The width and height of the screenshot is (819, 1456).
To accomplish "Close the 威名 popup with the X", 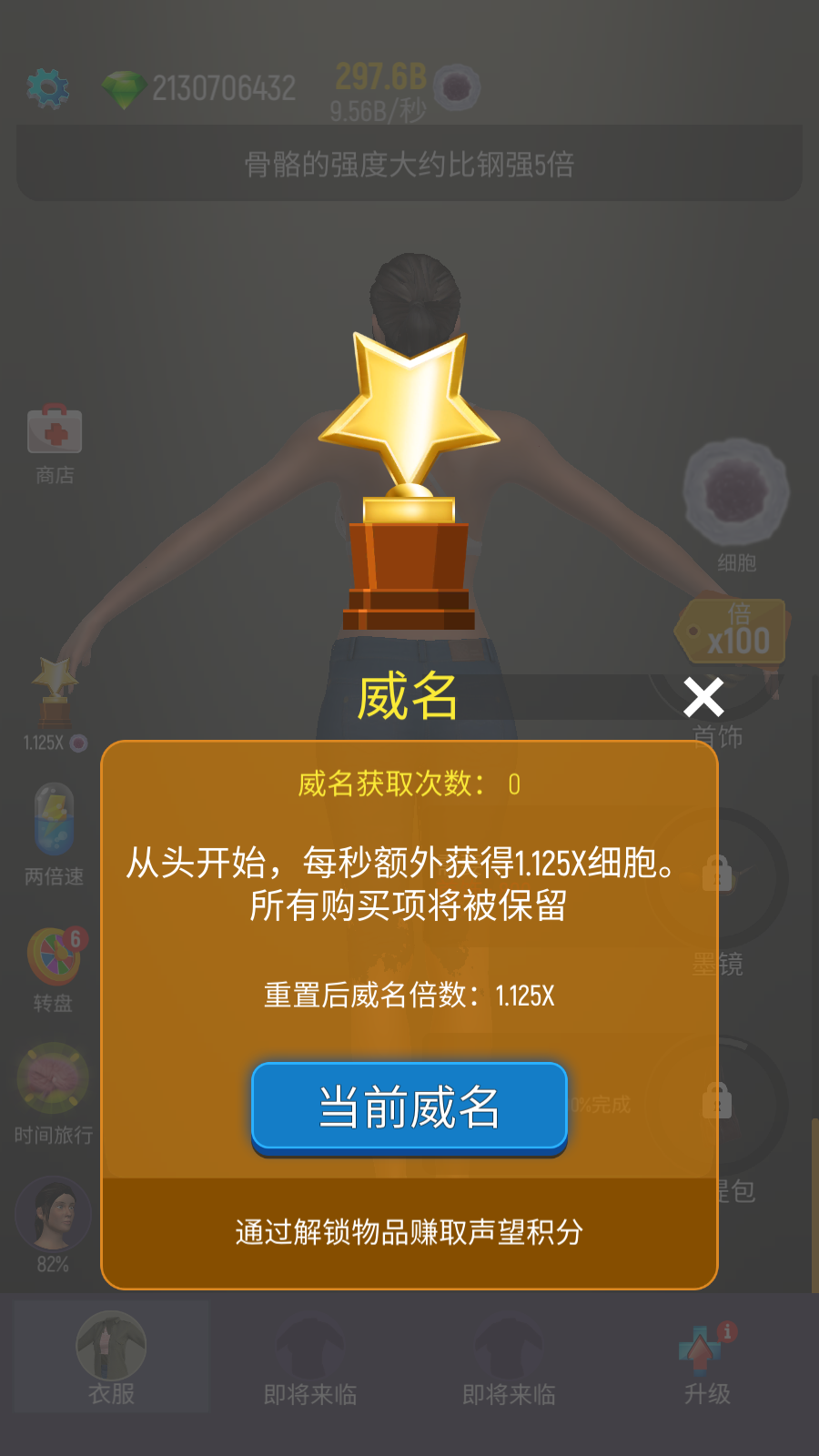I will 703,698.
